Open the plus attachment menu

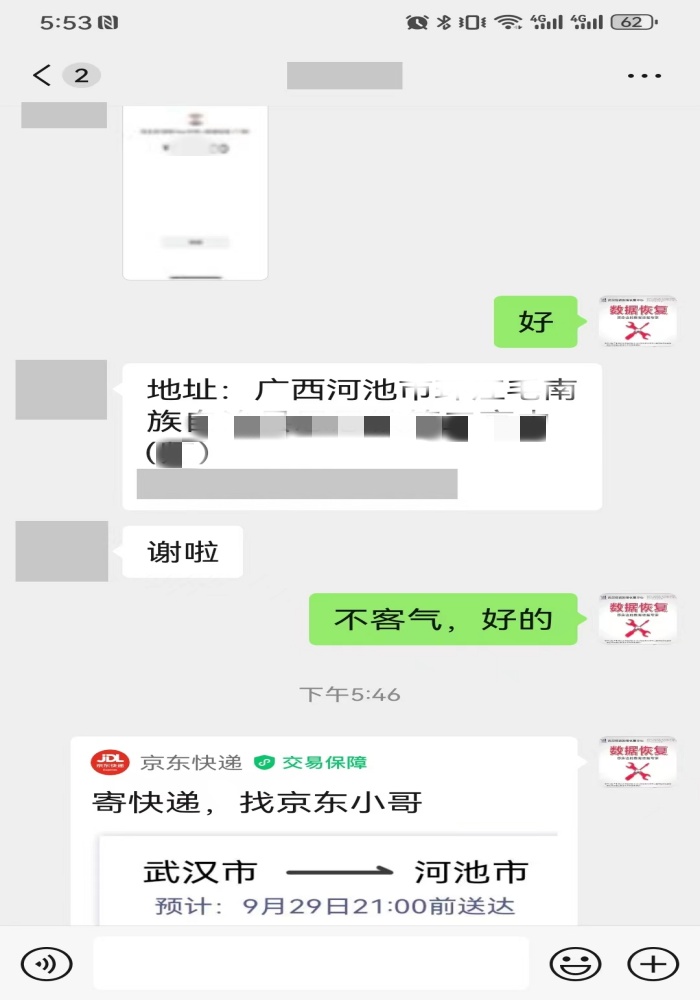coord(652,964)
